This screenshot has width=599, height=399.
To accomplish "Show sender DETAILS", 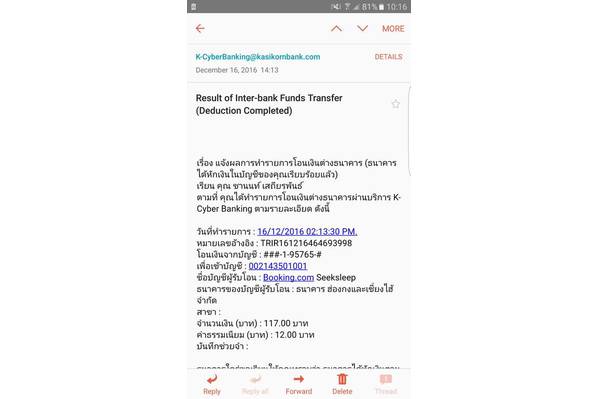I will (x=388, y=57).
